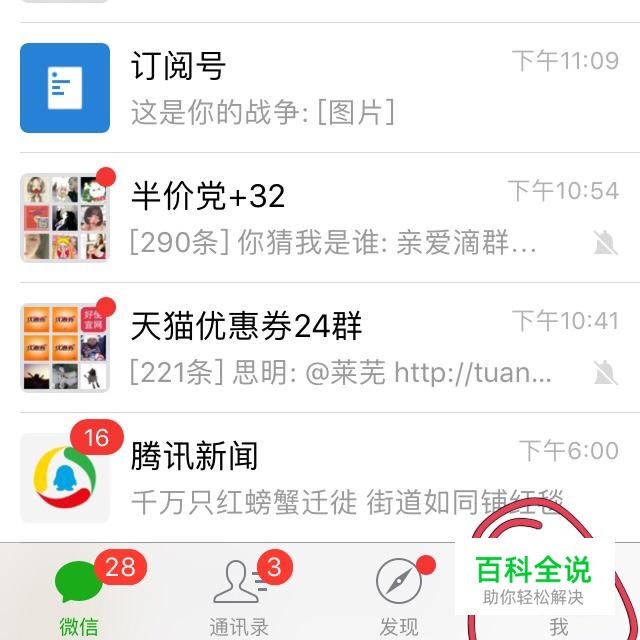
Task: Switch to the 通讯录 contacts tab
Action: [x=240, y=595]
